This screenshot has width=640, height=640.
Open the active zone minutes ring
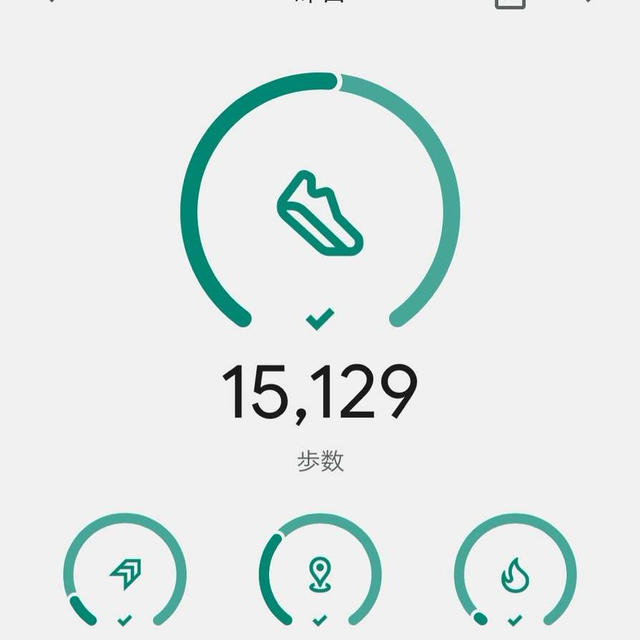pyautogui.click(x=125, y=575)
